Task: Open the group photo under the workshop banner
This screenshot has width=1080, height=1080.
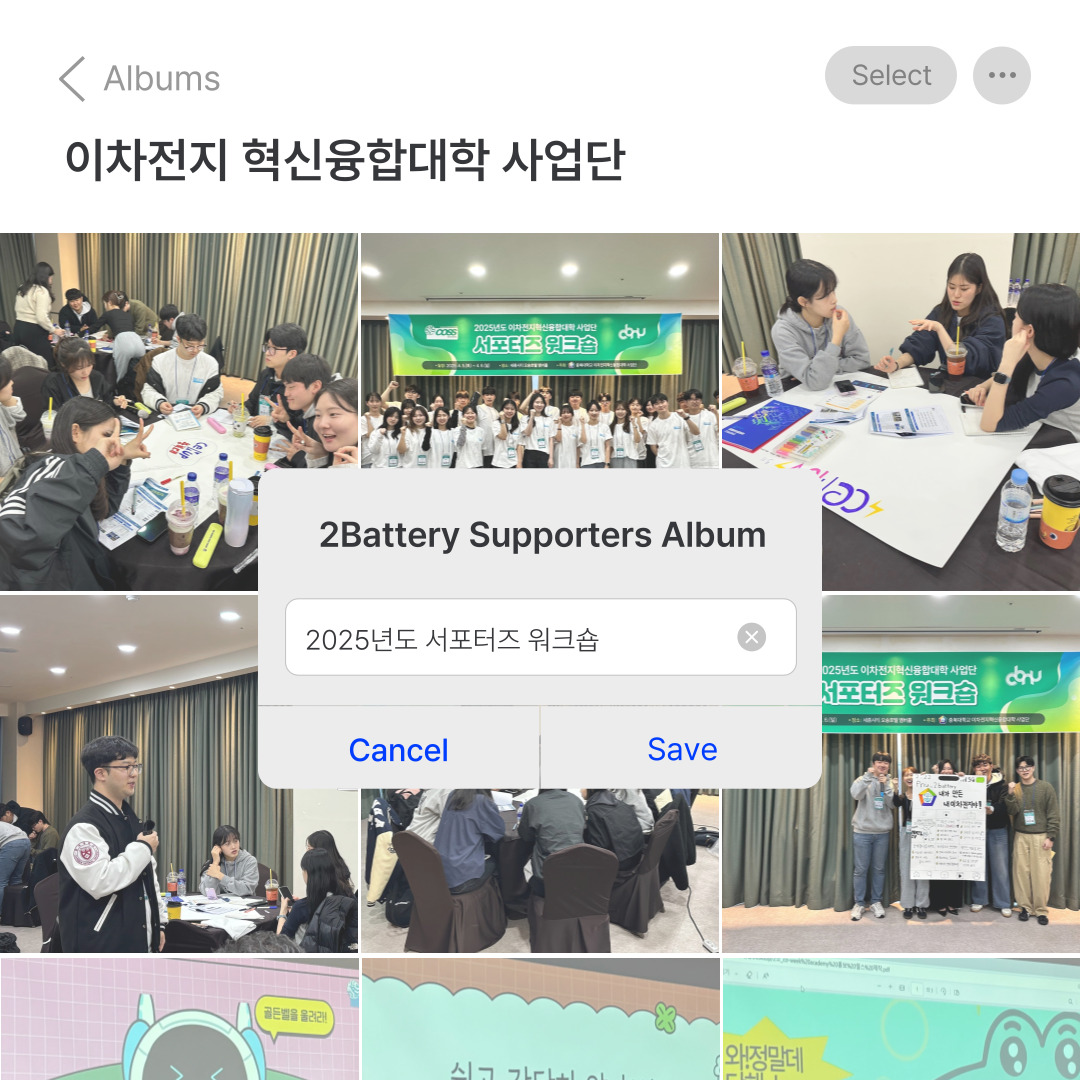Action: 540,350
